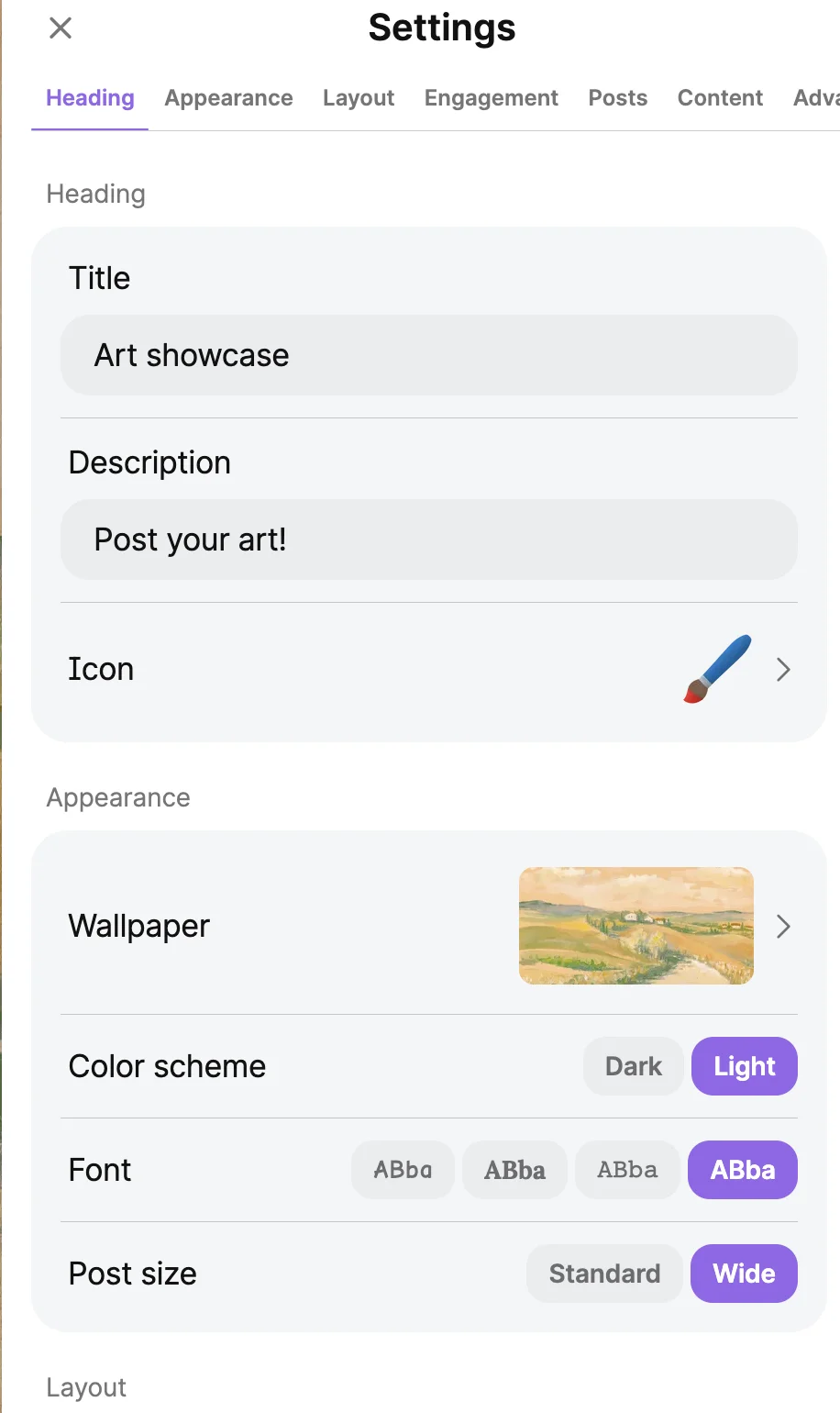
Task: Select the Wide post size
Action: pyautogui.click(x=744, y=1273)
